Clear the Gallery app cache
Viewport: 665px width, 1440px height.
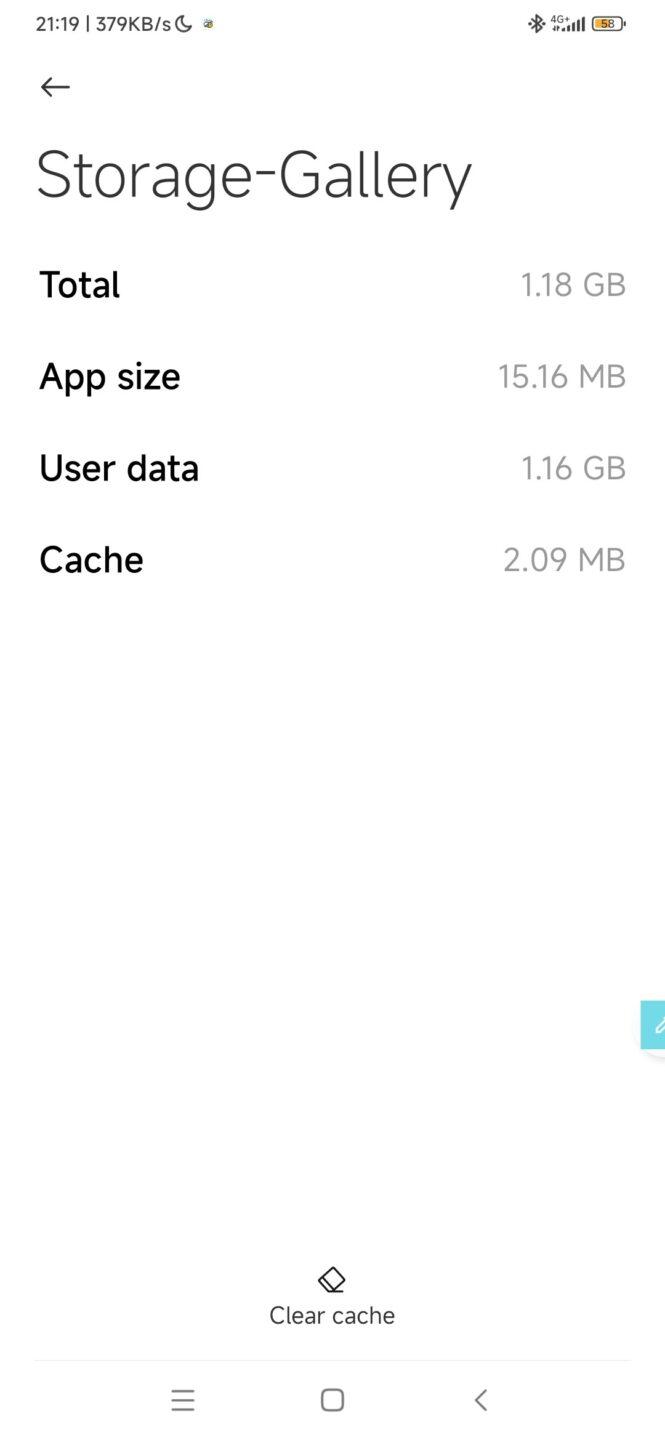point(332,1298)
